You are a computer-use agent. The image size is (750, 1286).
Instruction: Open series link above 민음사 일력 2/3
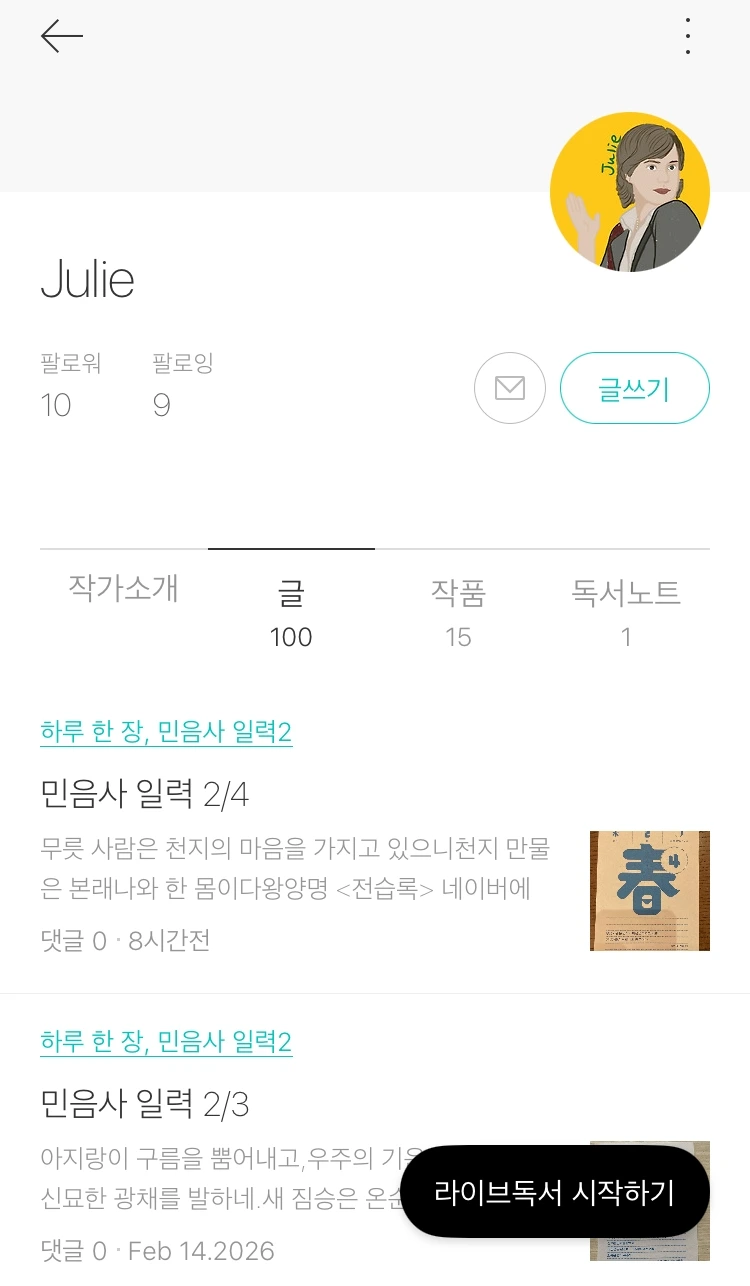(166, 1042)
